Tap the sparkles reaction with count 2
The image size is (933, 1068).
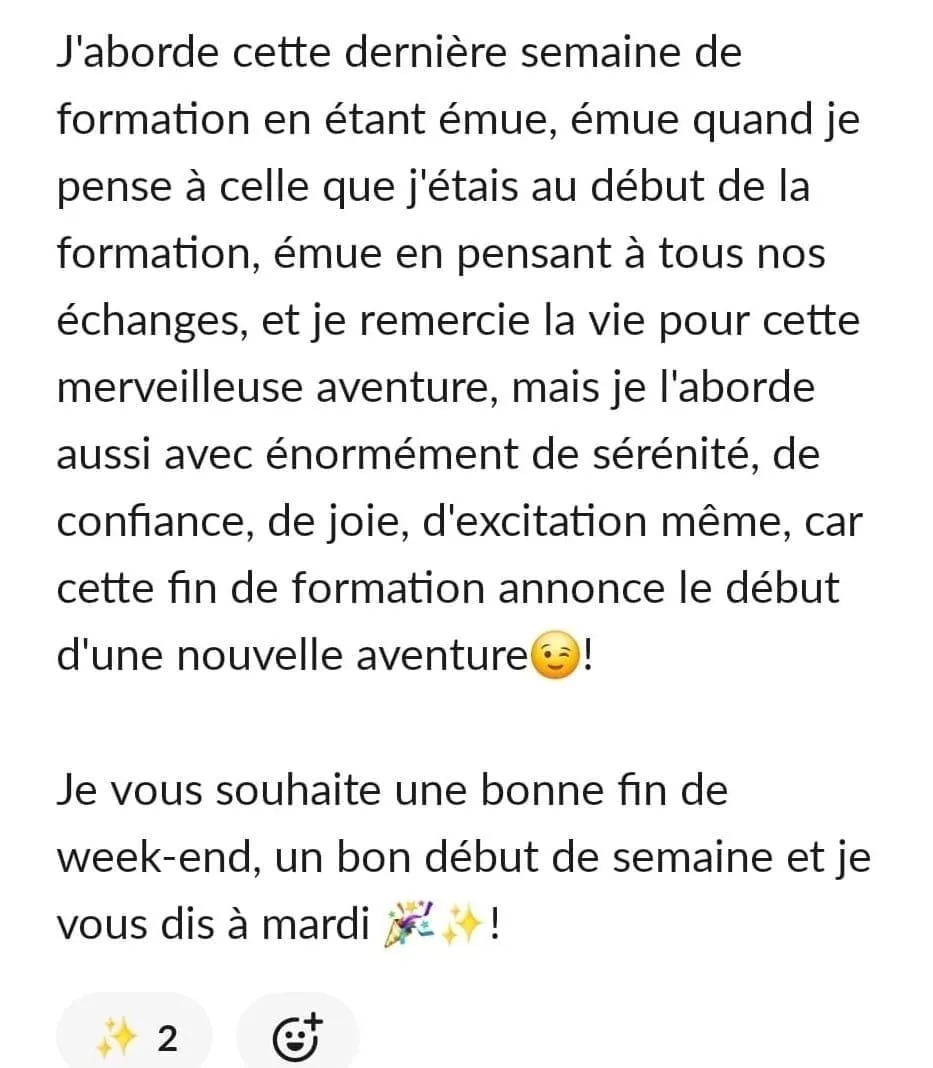click(135, 1036)
